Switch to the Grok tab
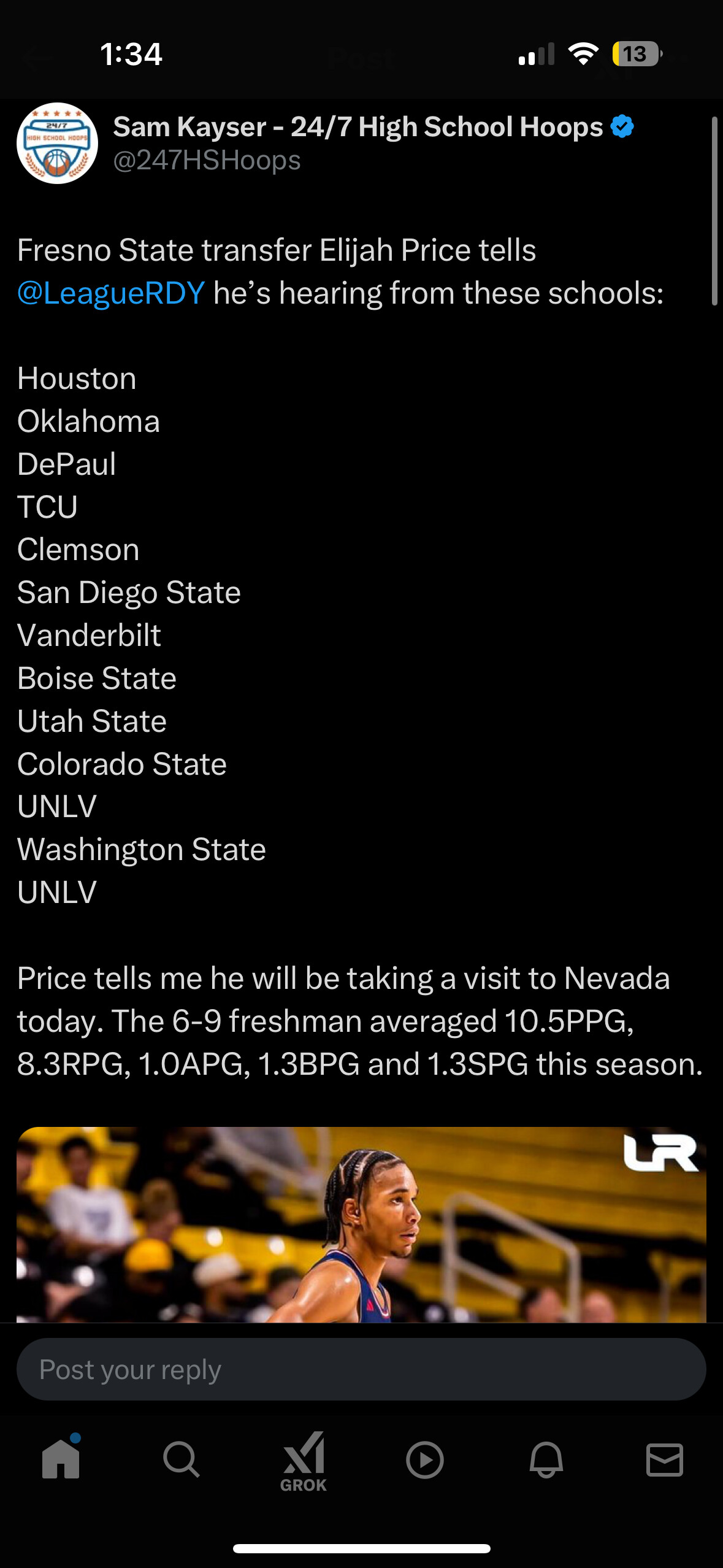This screenshot has height=1568, width=723. pyautogui.click(x=304, y=1461)
